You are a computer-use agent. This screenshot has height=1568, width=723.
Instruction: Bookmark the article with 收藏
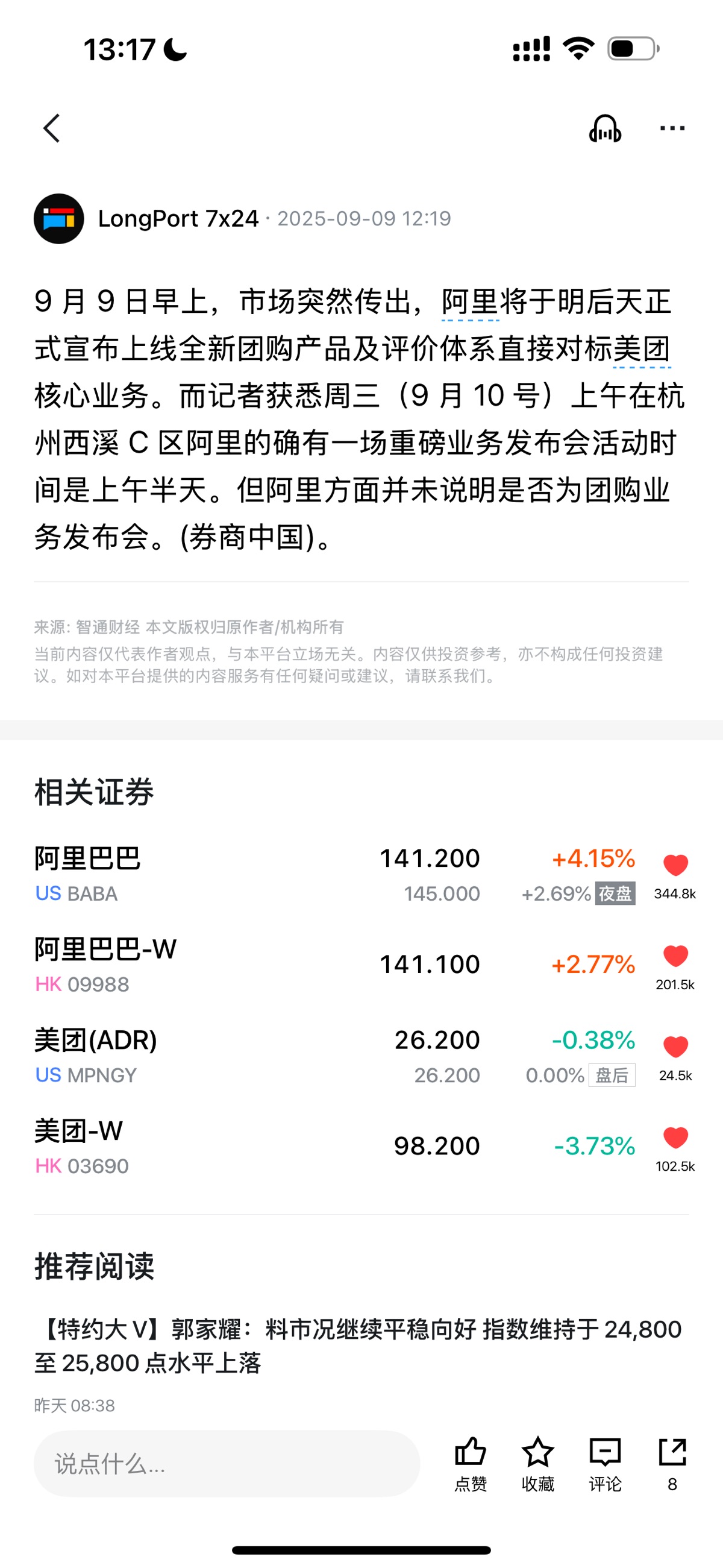[x=538, y=1464]
